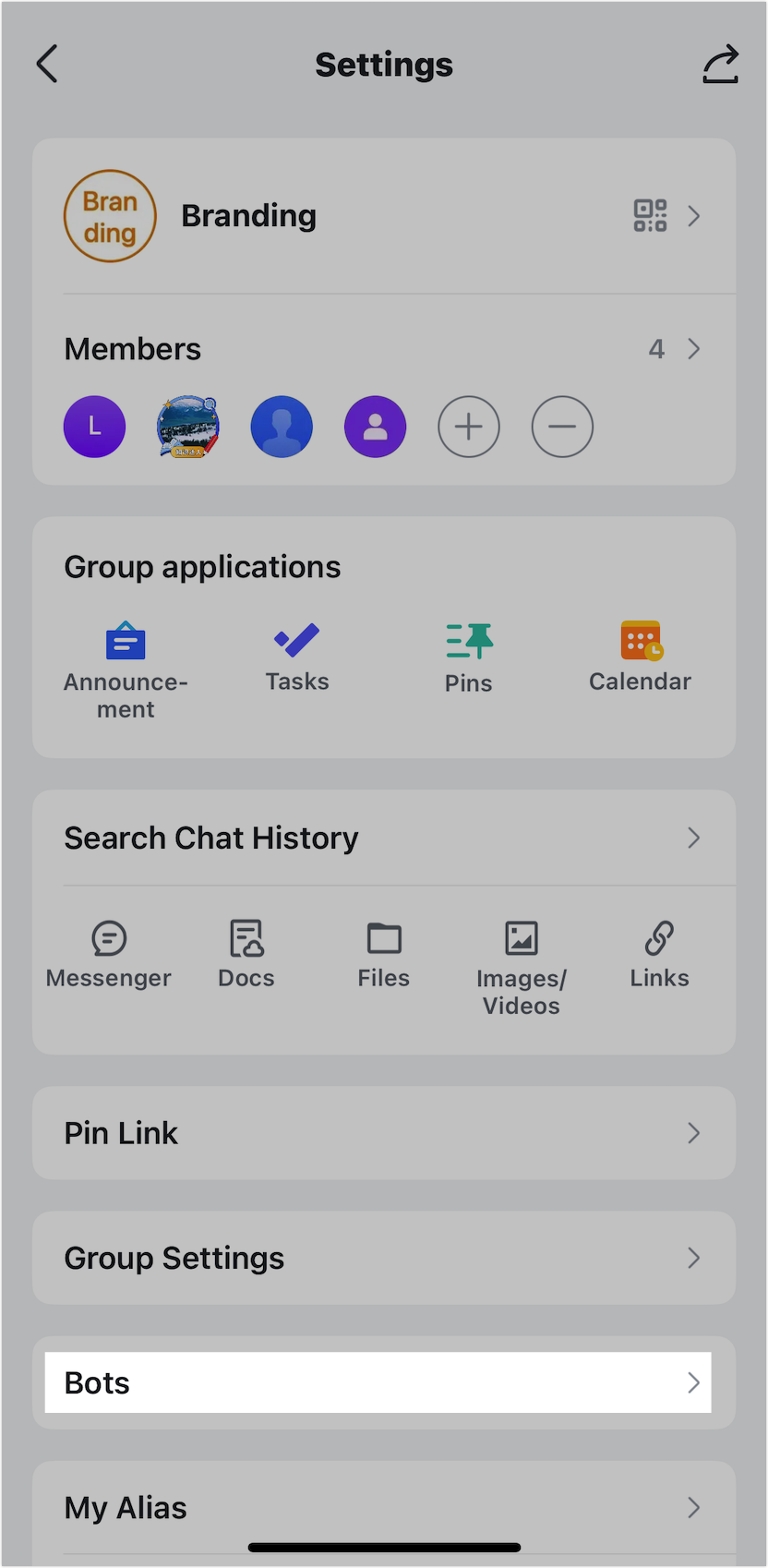Open Search Chat History
Screen dimensions: 768x1568
point(384,838)
